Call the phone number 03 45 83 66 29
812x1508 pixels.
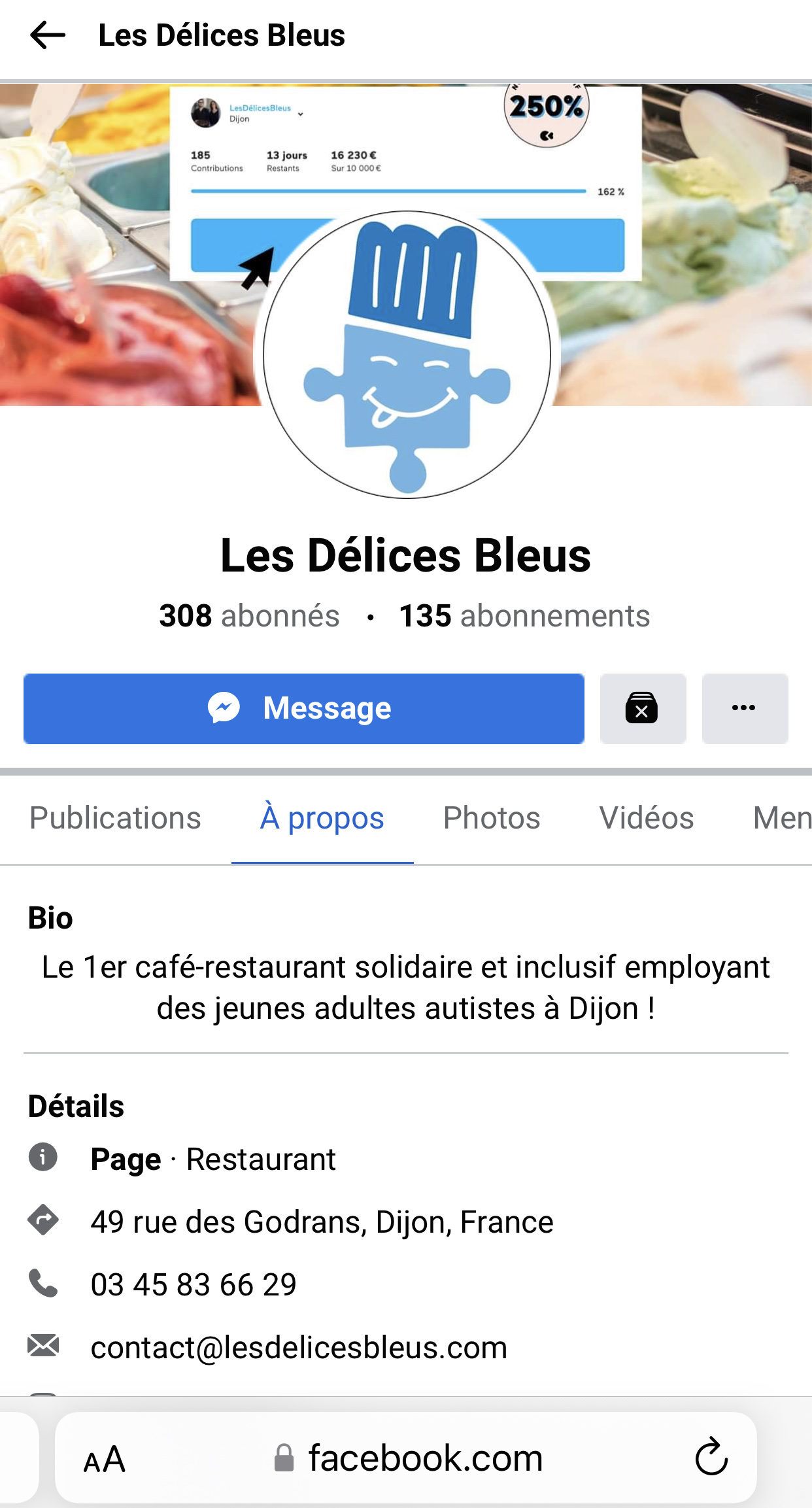tap(194, 1284)
